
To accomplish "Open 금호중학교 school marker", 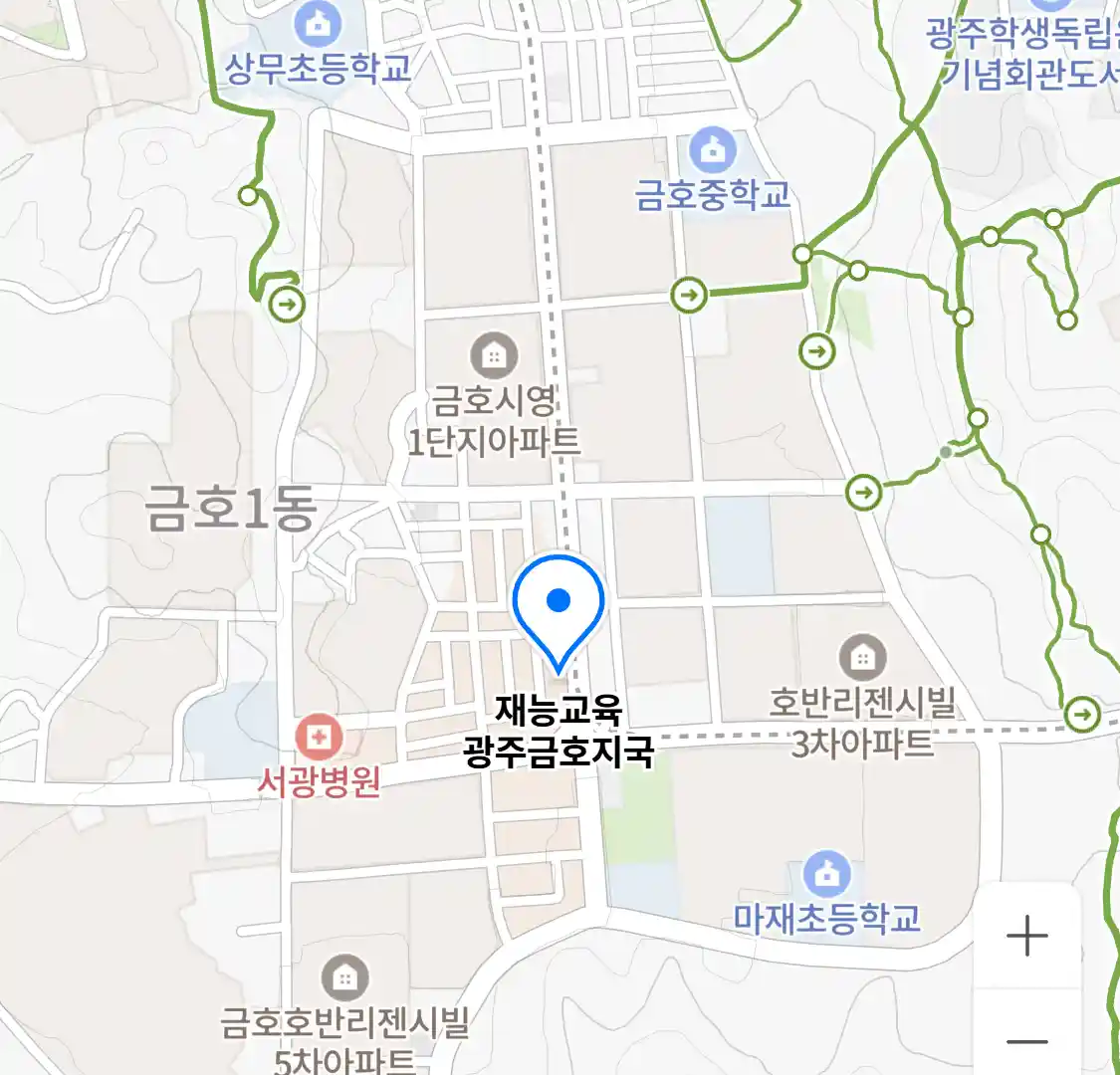I will (x=713, y=152).
